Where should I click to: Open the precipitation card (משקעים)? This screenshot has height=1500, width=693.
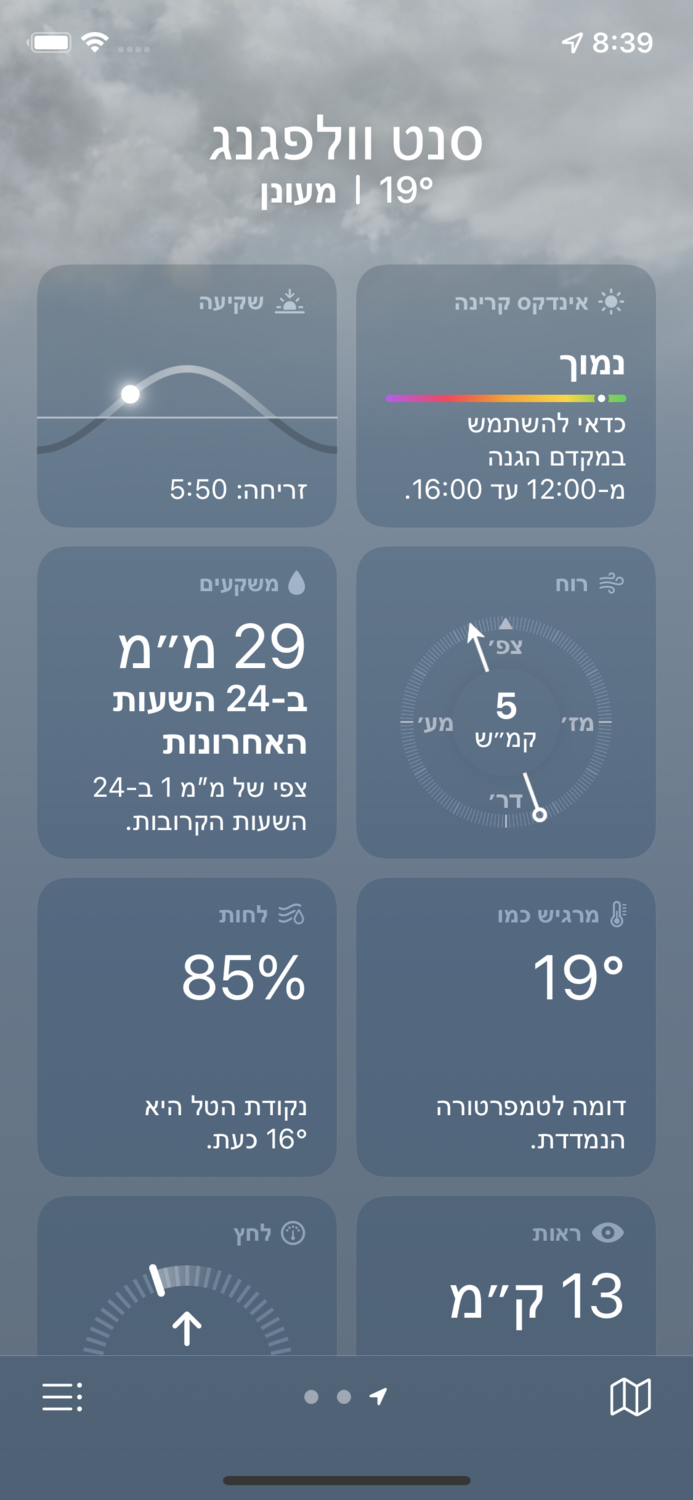(x=187, y=702)
